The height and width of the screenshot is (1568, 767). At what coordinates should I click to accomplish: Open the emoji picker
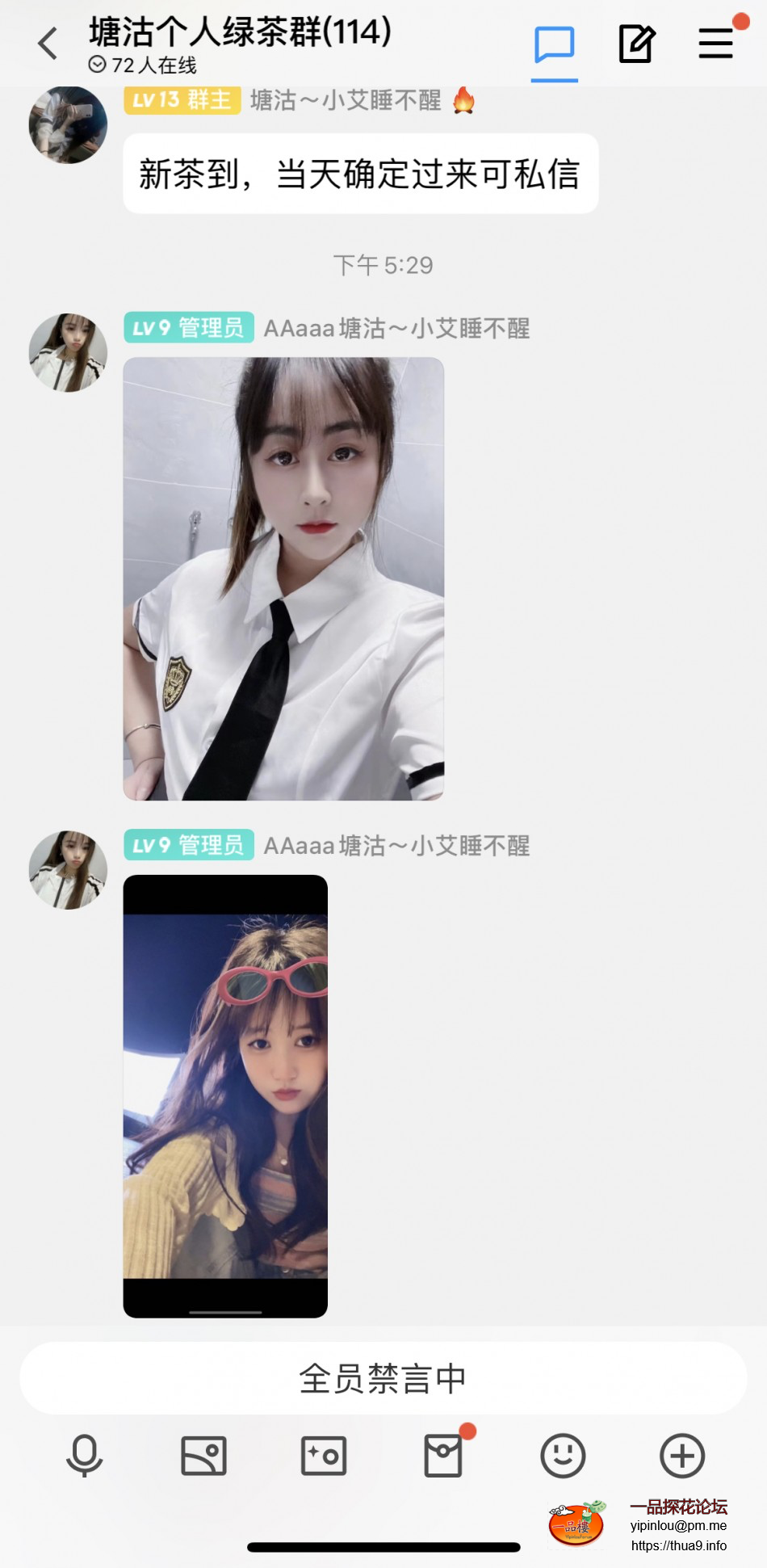(x=563, y=1456)
